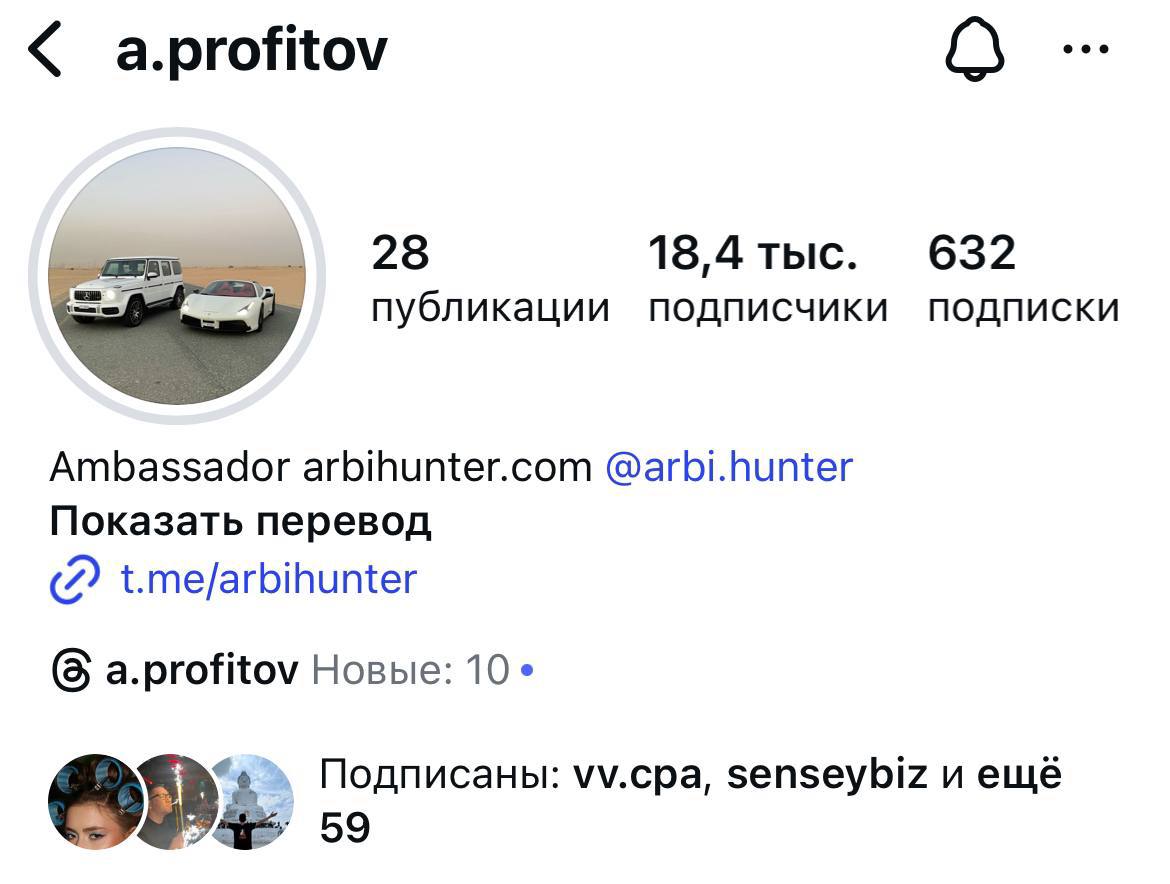View the 18,4 тыс. подписчики list
Image resolution: width=1170 pixels, height=884 pixels.
pos(767,278)
